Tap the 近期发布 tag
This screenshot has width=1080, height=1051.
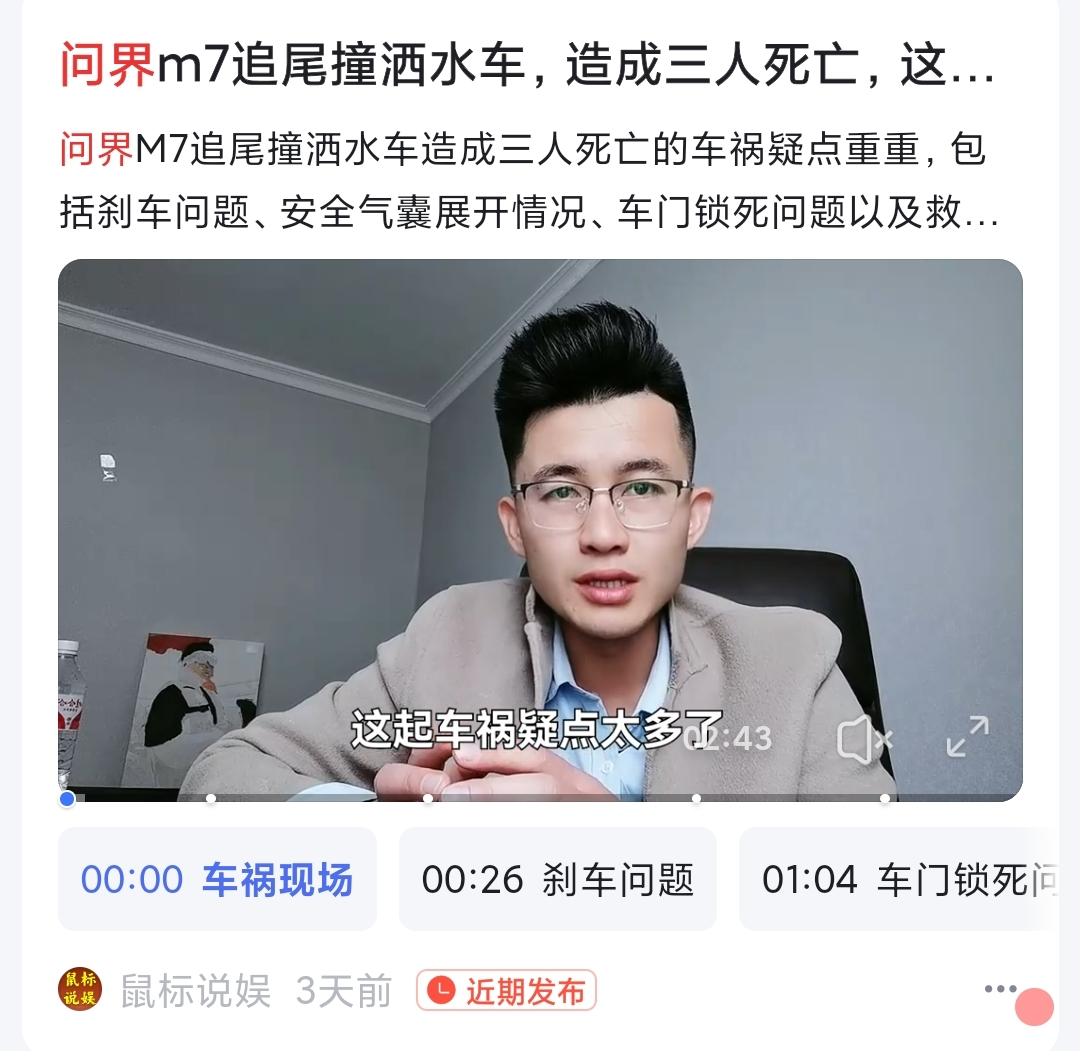coord(507,991)
